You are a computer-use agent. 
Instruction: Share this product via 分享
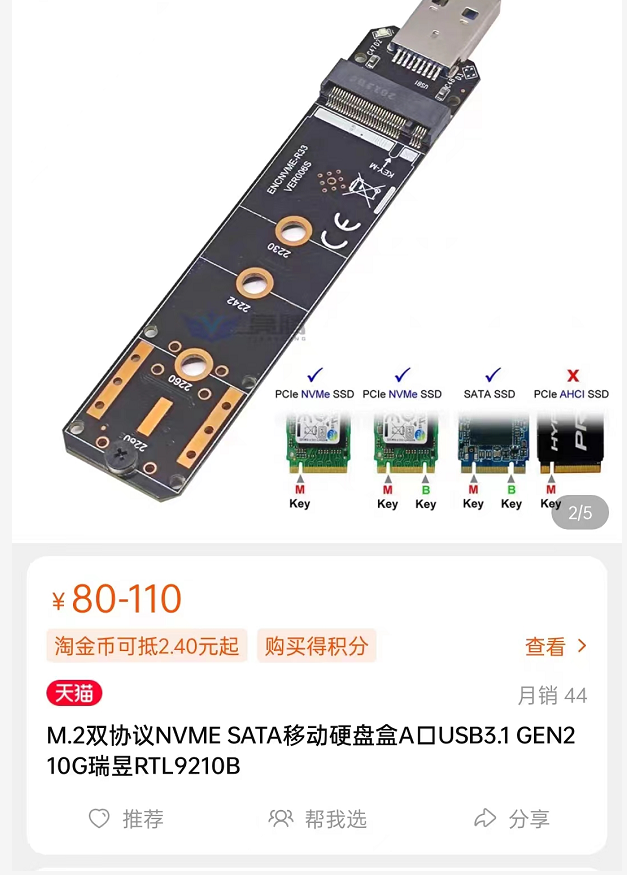pyautogui.click(x=512, y=819)
